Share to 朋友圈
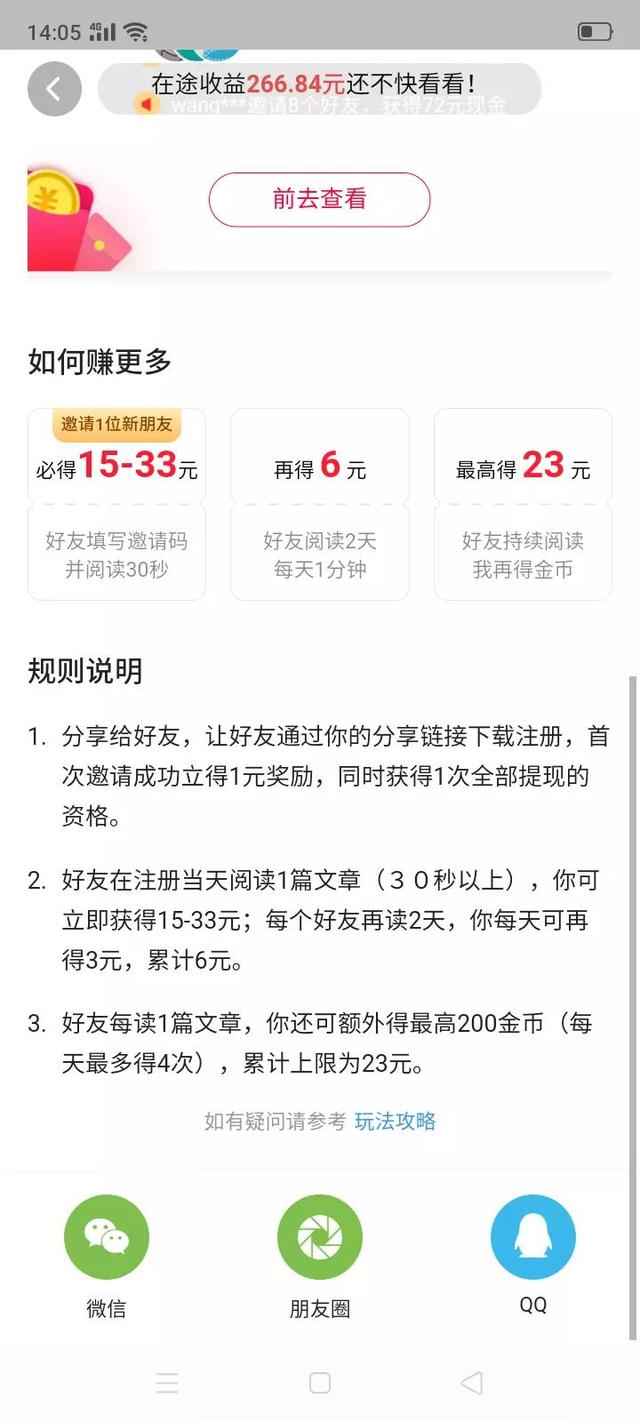This screenshot has width=640, height=1422. [x=320, y=1237]
